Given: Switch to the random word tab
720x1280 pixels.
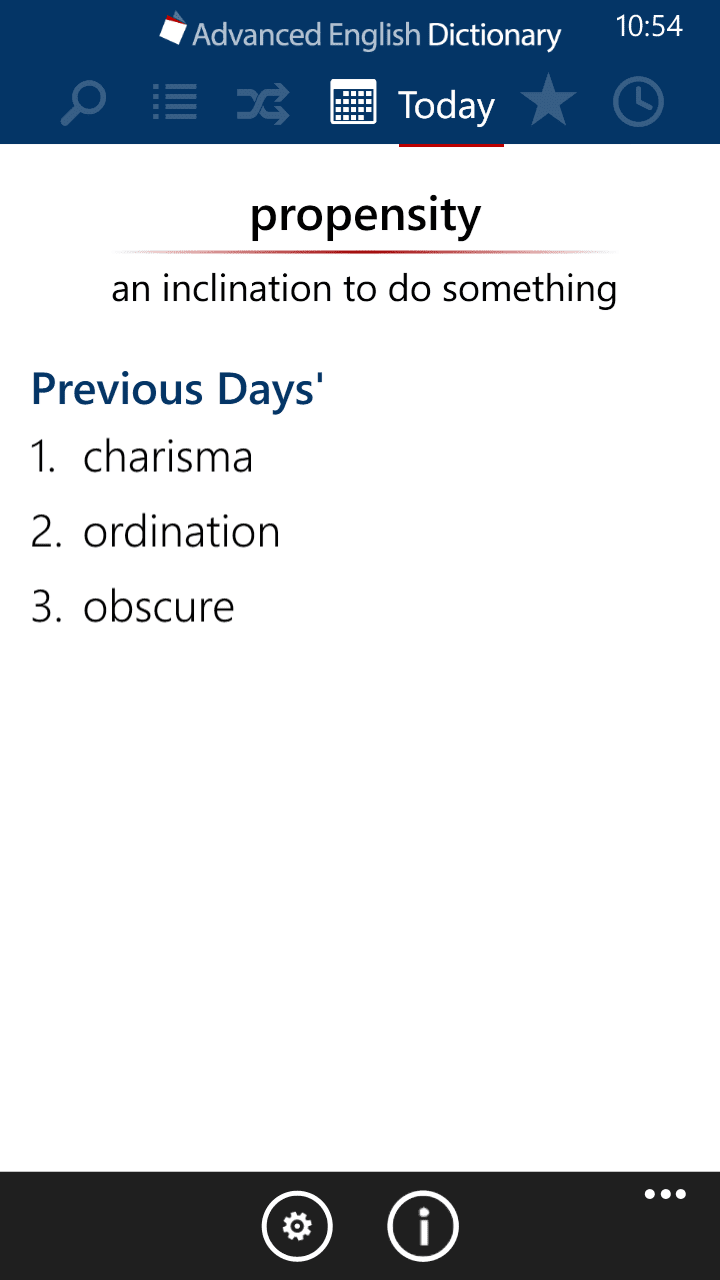Looking at the screenshot, I should pyautogui.click(x=263, y=103).
